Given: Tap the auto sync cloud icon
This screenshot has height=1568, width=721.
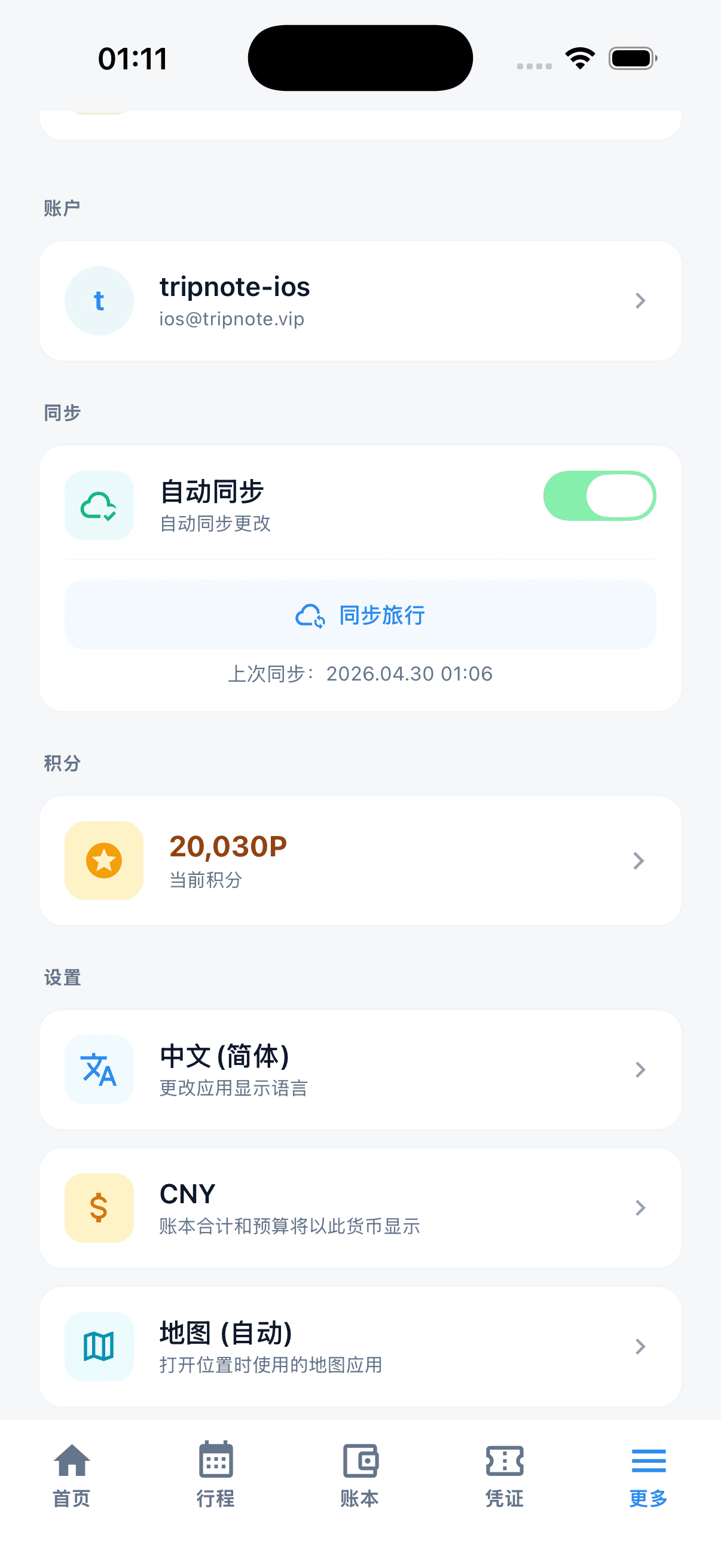Looking at the screenshot, I should pos(99,505).
